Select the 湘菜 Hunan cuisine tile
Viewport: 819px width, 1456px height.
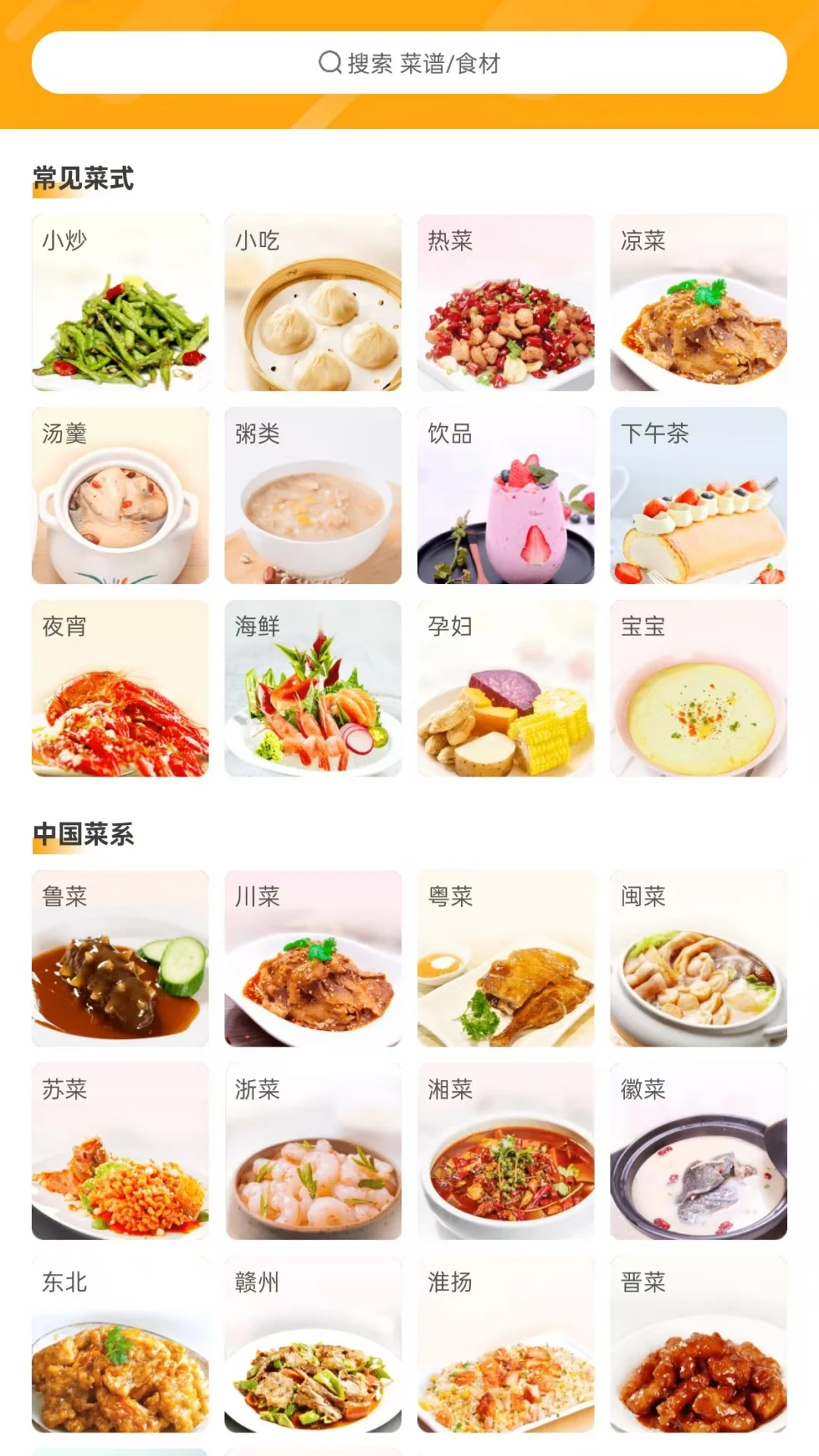(506, 1153)
